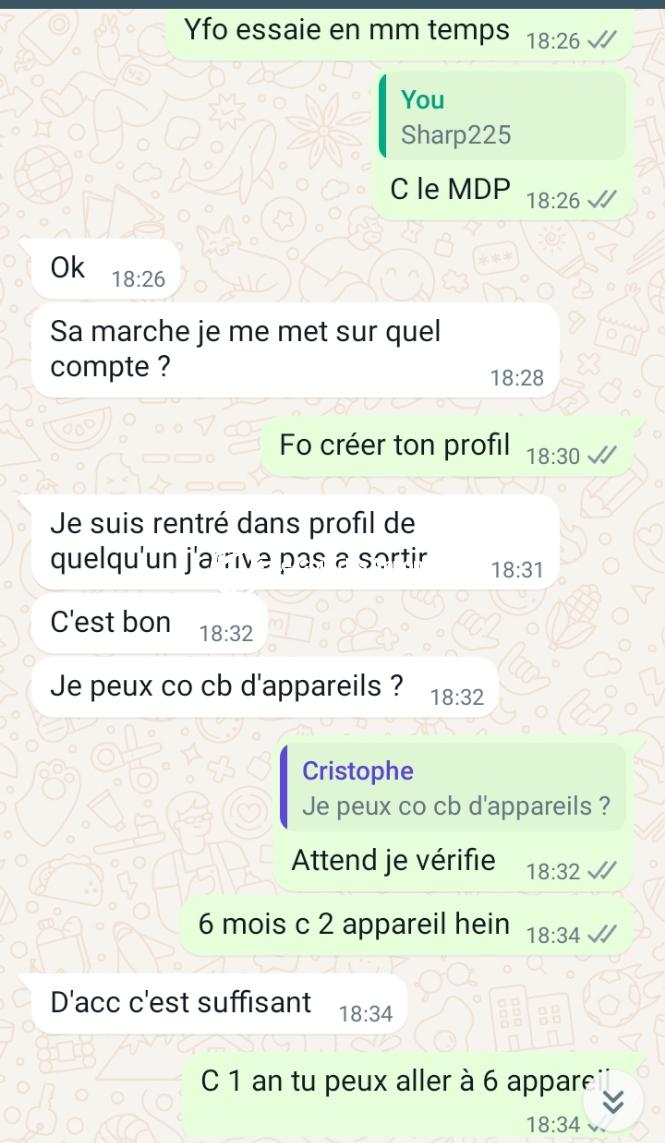Screen dimensions: 665x1143
Task: Jump to latest messages with the double-chevron button
Action: 612,1101
